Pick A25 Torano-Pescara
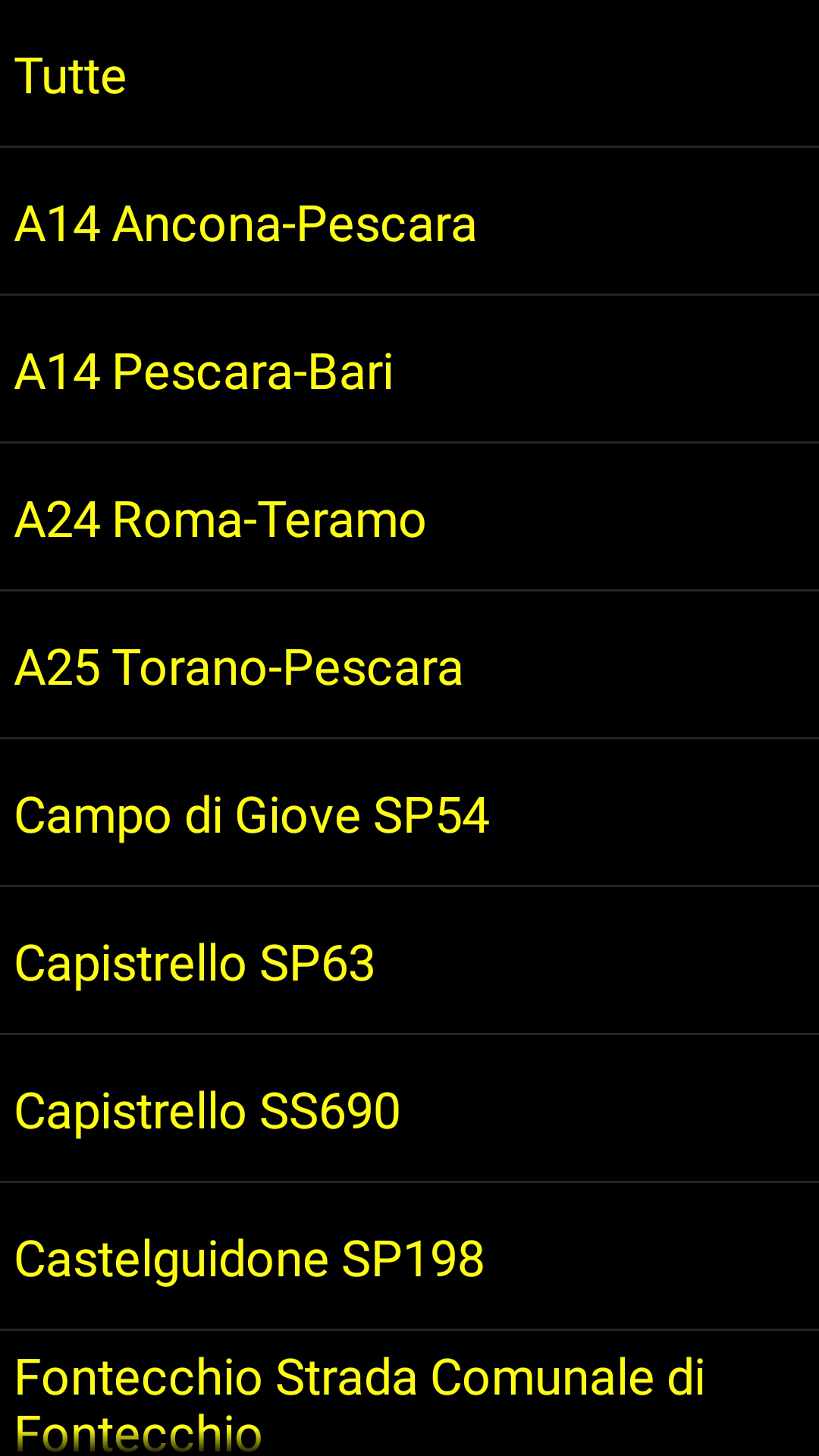The image size is (819, 1456). [409, 665]
